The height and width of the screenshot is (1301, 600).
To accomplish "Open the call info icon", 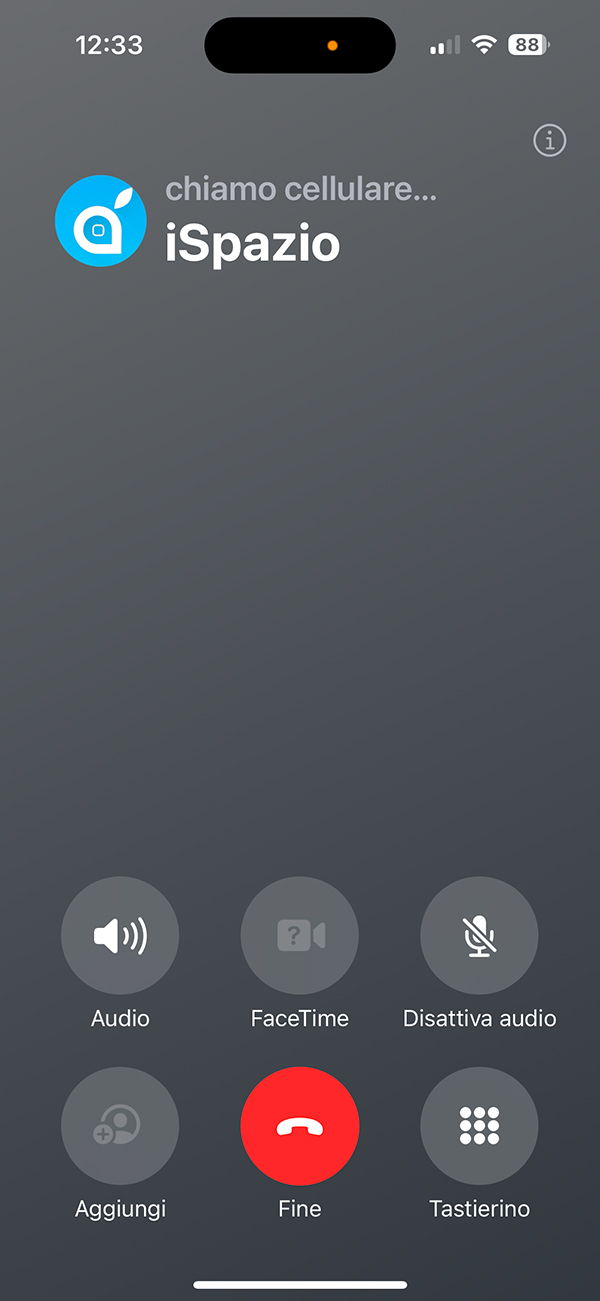I will [x=549, y=141].
